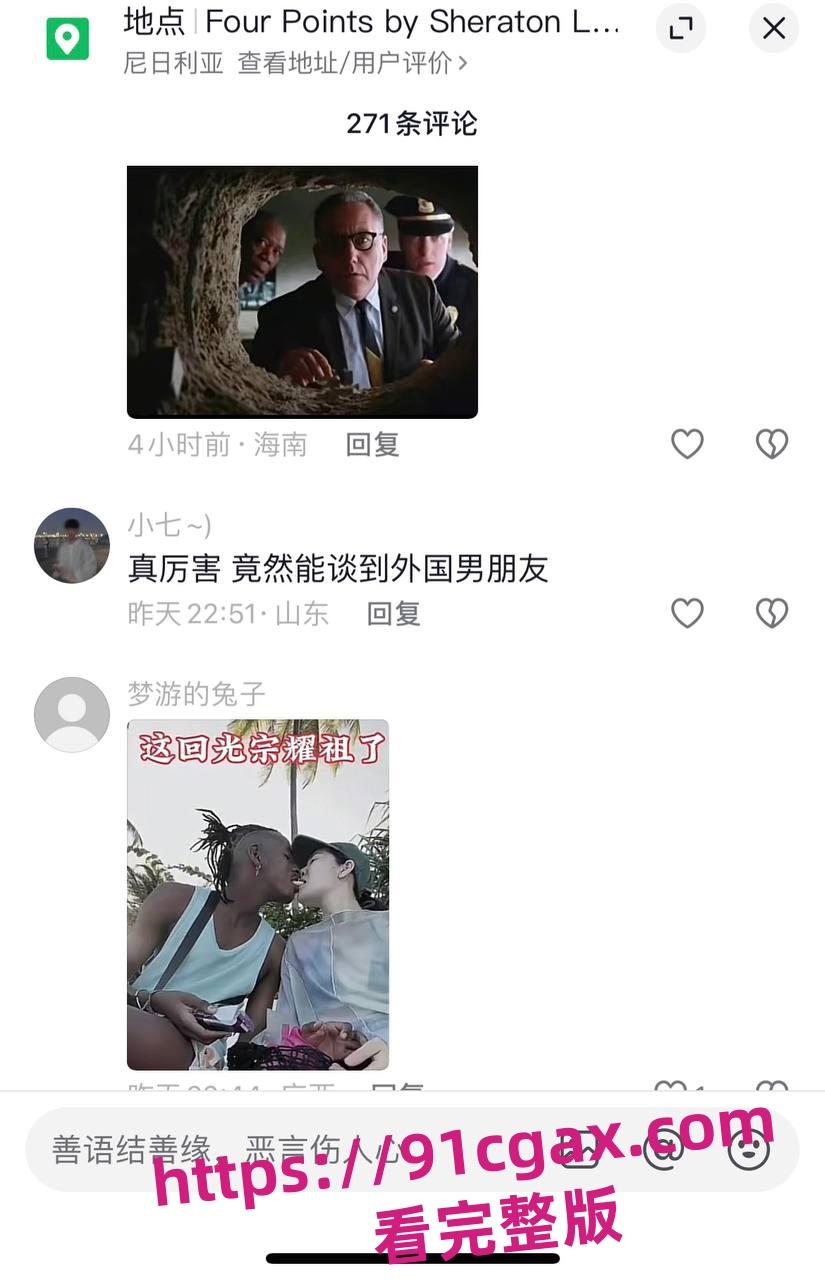
Task: Toggle the heart on the top comment
Action: (687, 443)
